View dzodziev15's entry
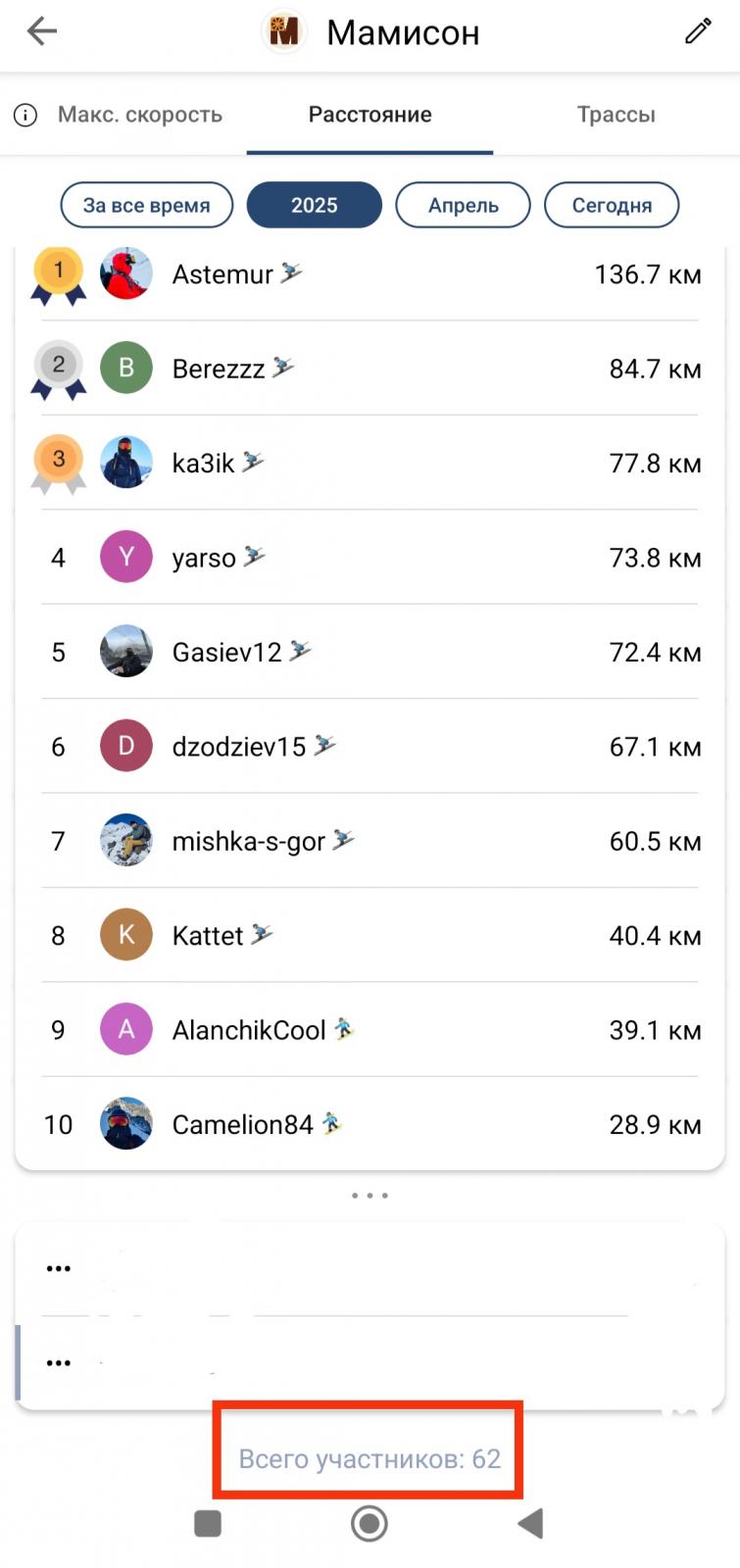Viewport: 740px width, 1568px height. pos(370,746)
